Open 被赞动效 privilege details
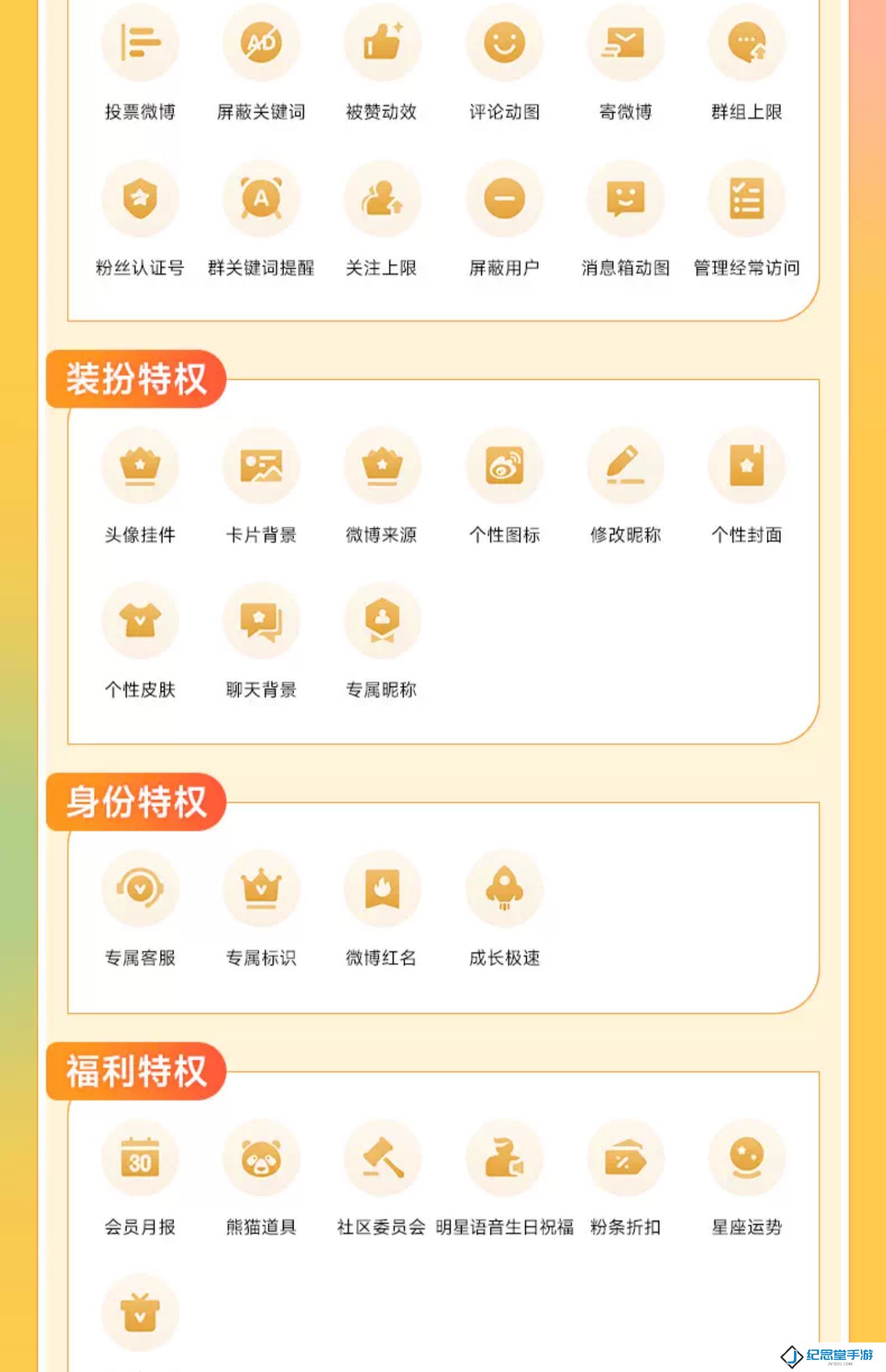 coord(382,43)
